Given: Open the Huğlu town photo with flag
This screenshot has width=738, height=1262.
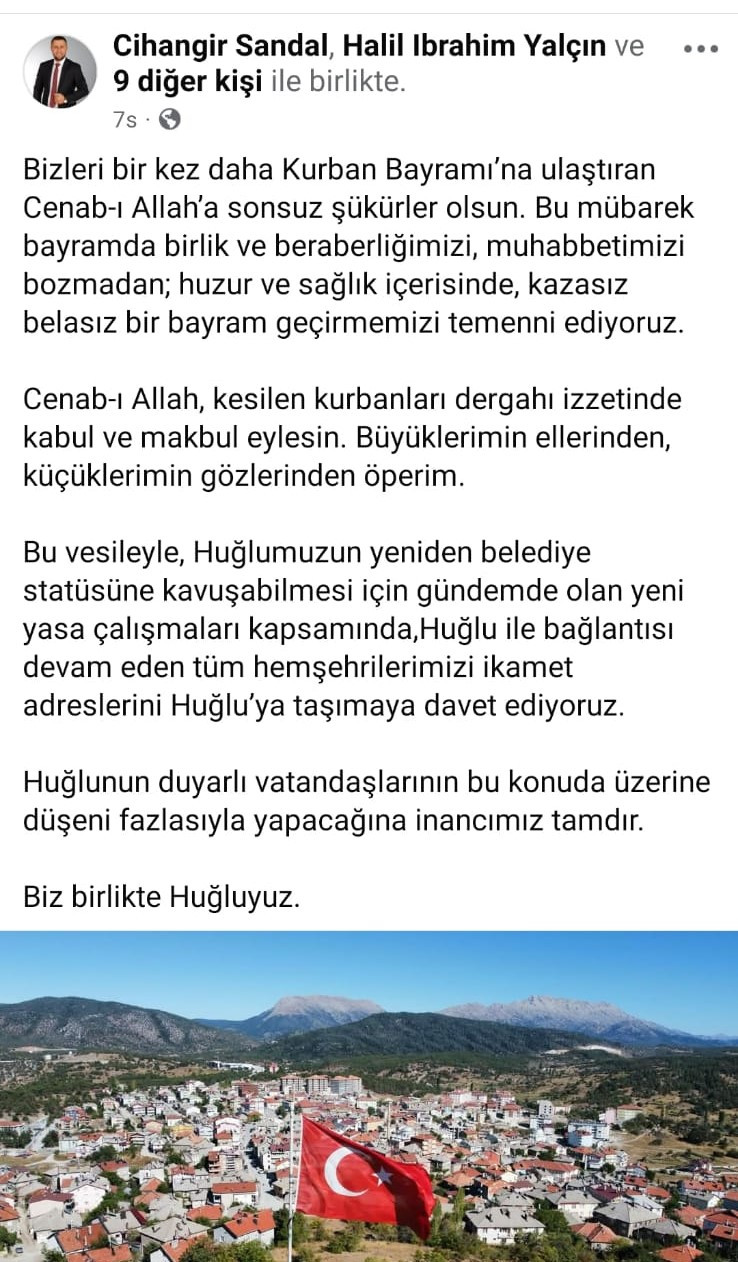Looking at the screenshot, I should click(369, 1096).
